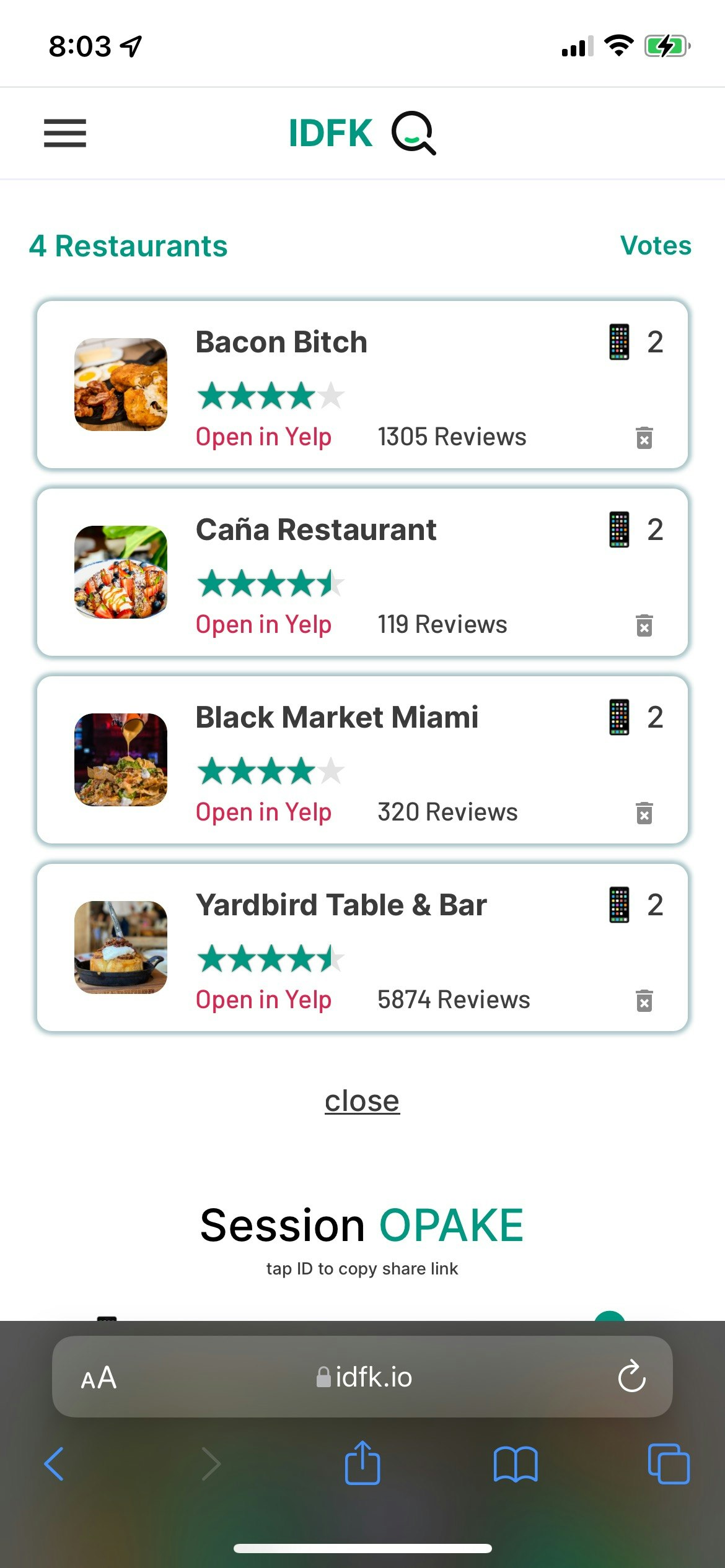This screenshot has height=1568, width=725.
Task: Open Bacon Bitch in Yelp
Action: pyautogui.click(x=263, y=437)
